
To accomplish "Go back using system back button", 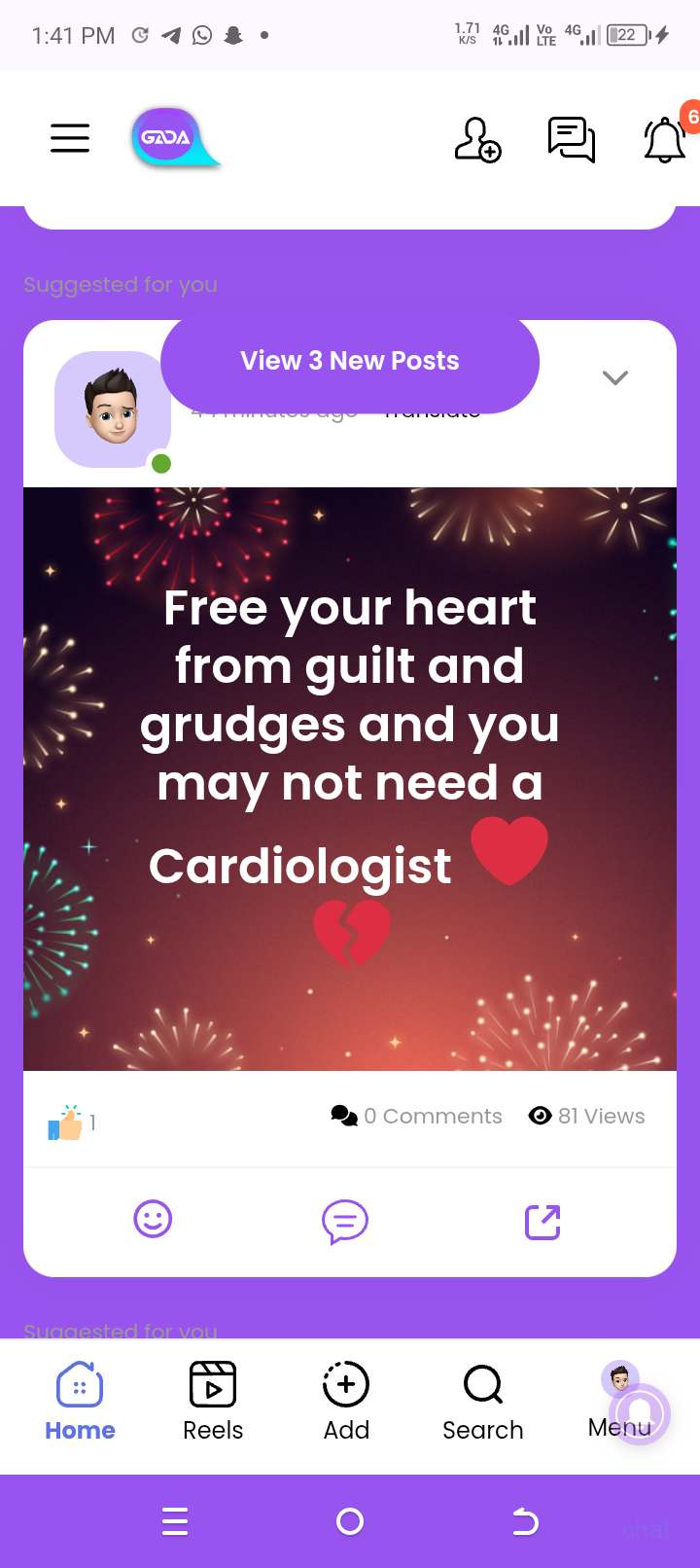I will tap(525, 1521).
